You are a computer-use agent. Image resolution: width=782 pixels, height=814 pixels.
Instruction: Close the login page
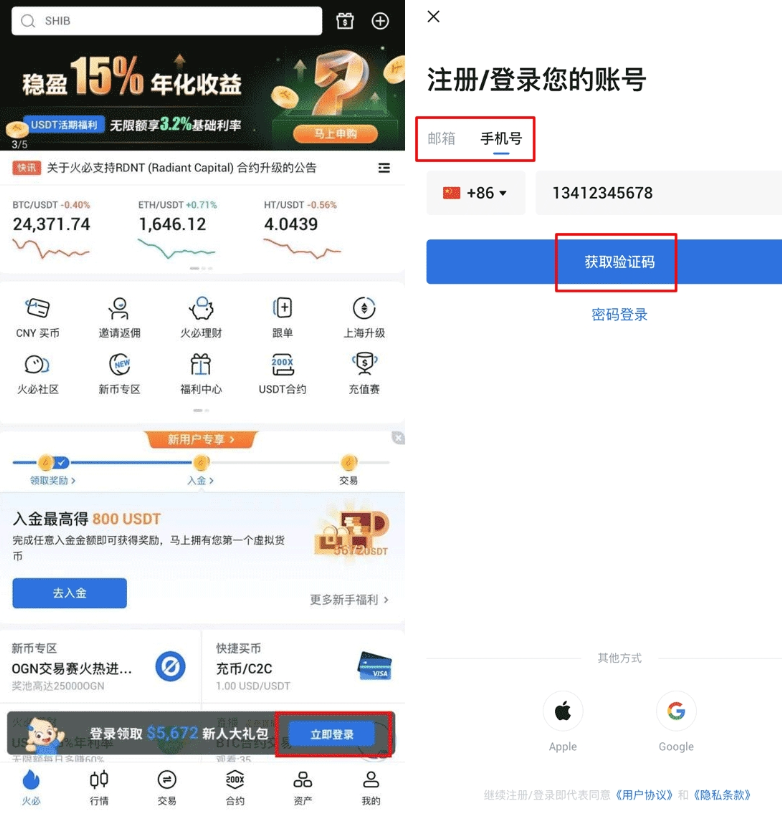pos(433,16)
